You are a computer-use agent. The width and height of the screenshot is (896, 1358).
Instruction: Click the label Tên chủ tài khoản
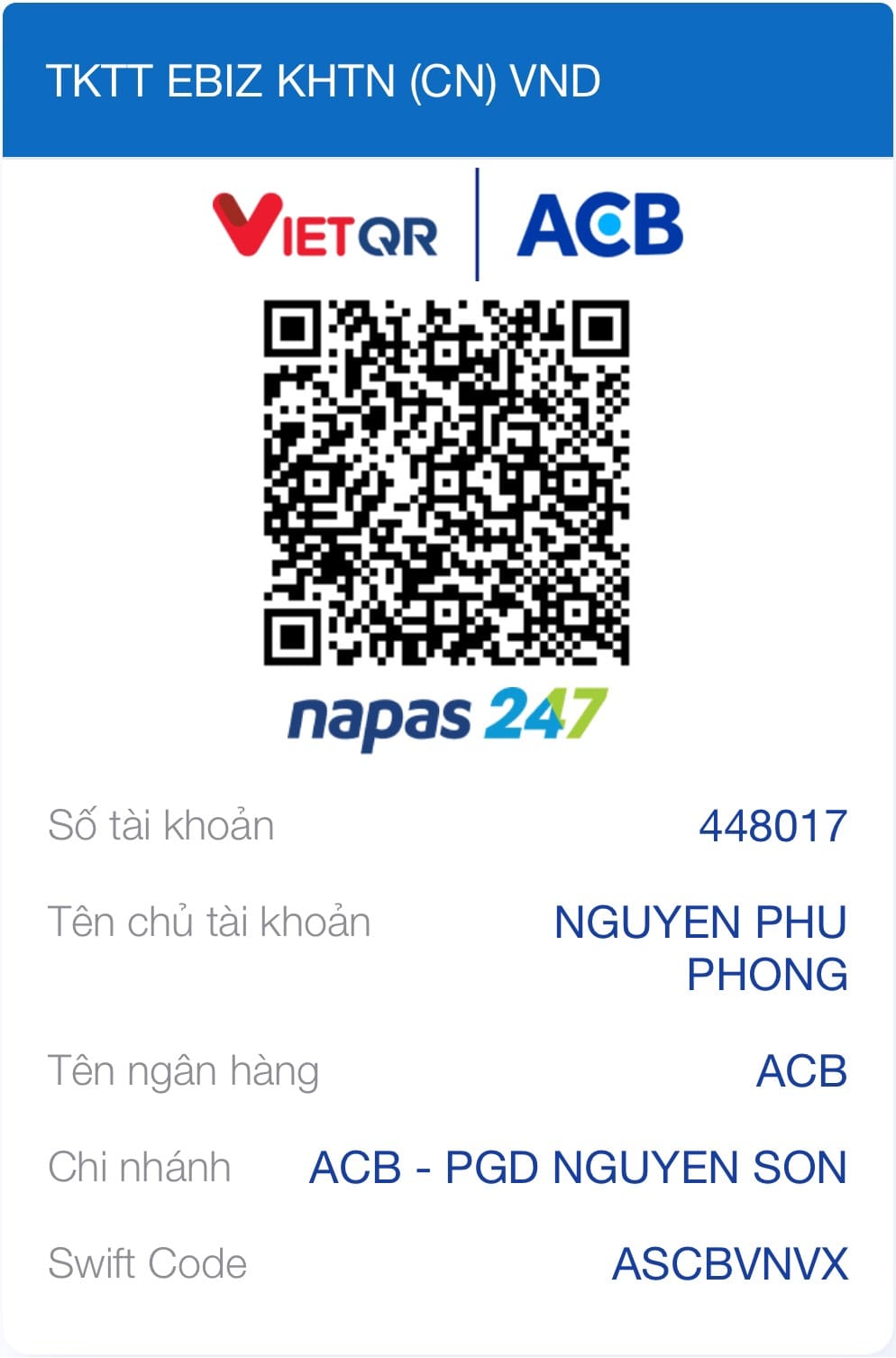click(x=212, y=921)
